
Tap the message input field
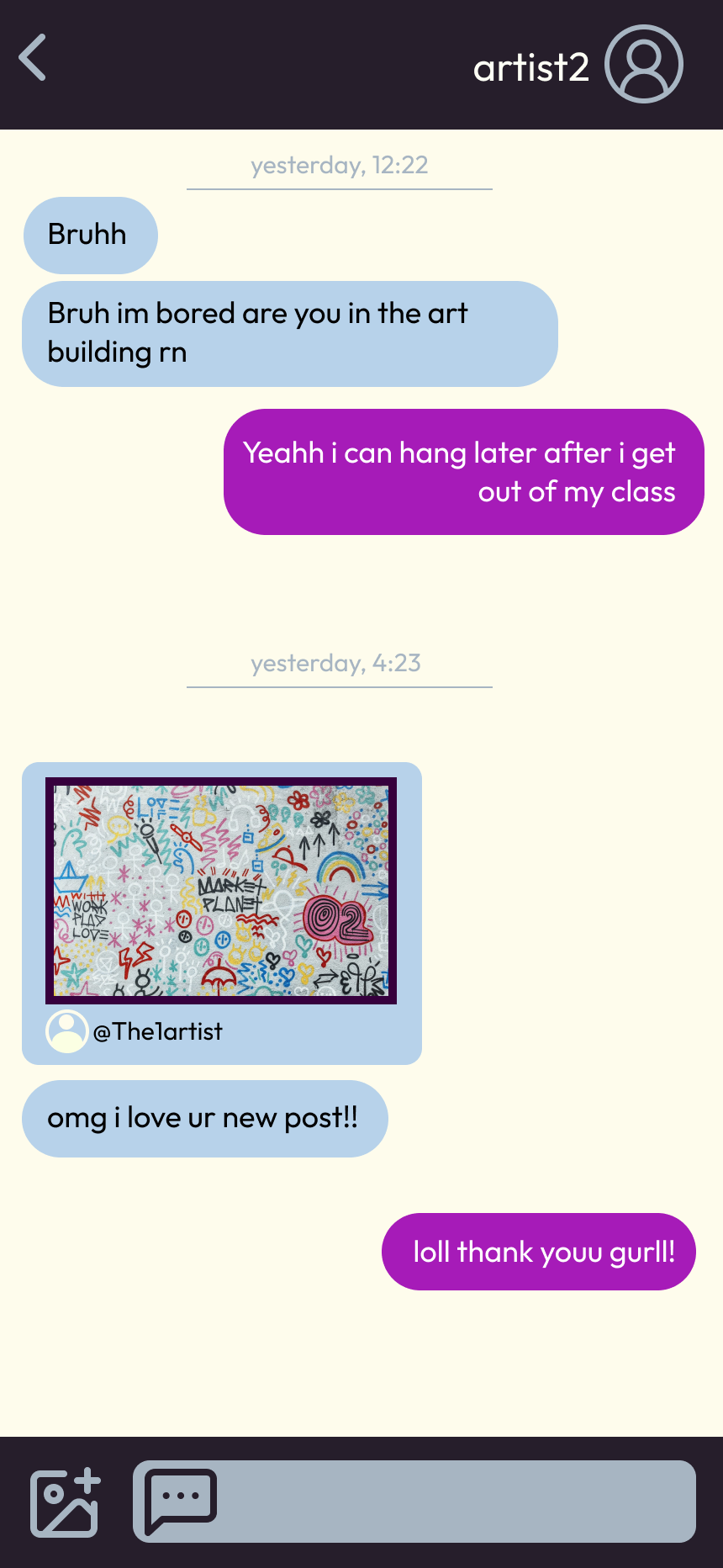[414, 1502]
